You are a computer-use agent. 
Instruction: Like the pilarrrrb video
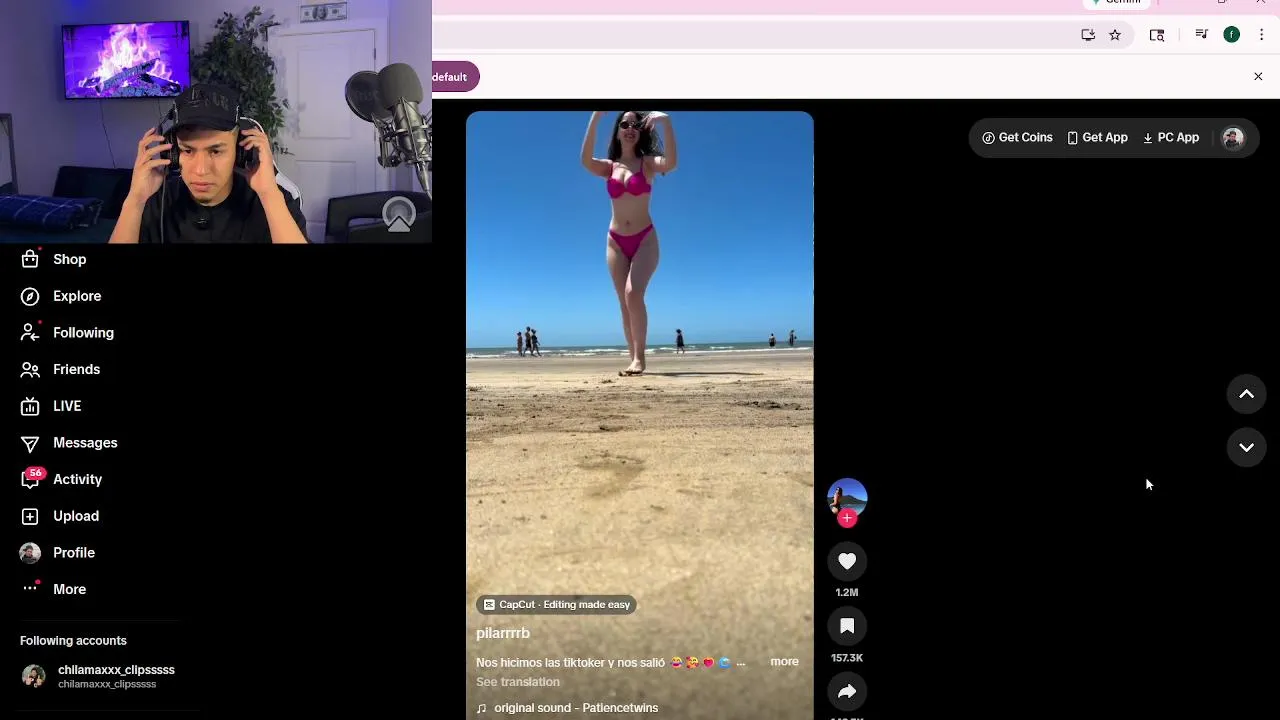click(x=847, y=562)
